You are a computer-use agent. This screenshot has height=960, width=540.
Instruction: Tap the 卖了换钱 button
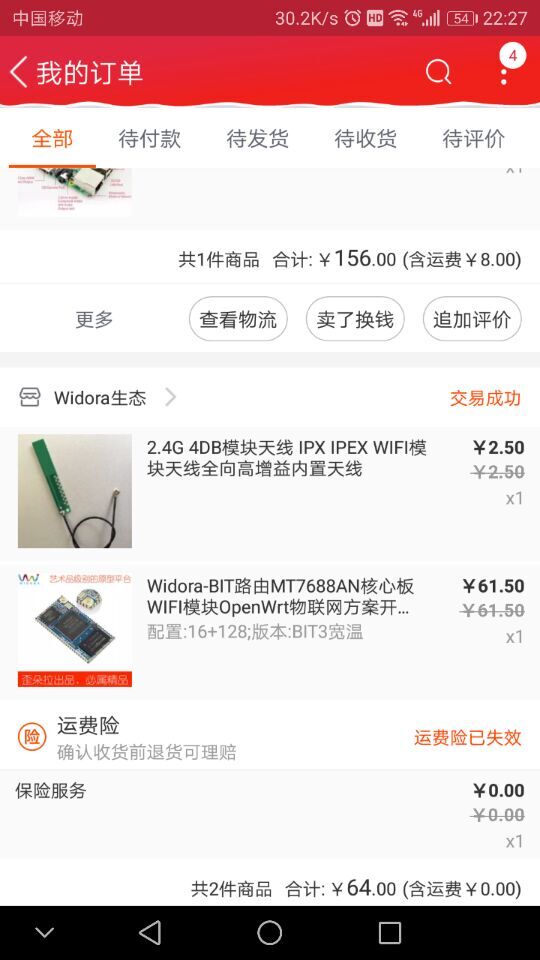pyautogui.click(x=355, y=319)
